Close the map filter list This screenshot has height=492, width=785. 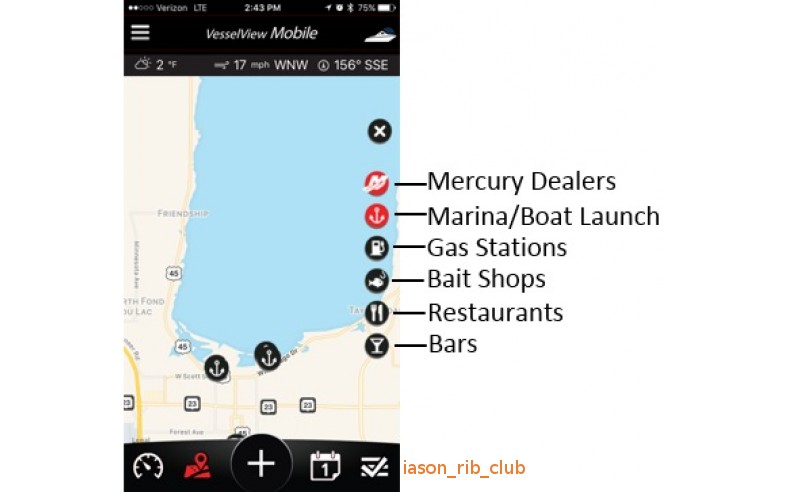(379, 131)
